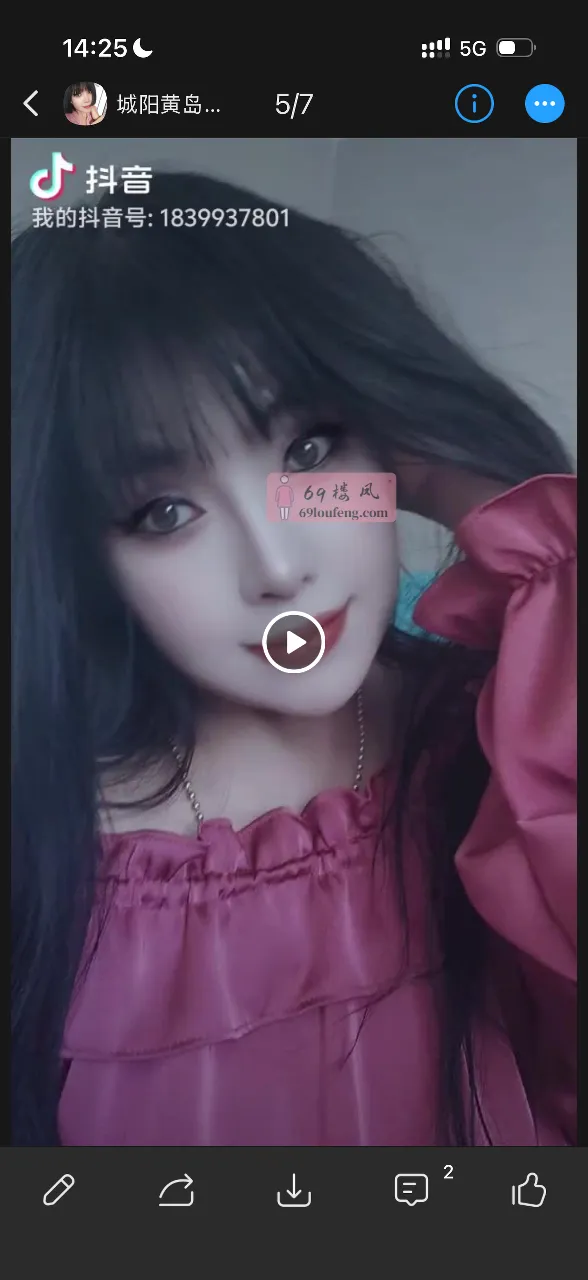Go back using the top-left arrow
Image resolution: width=588 pixels, height=1280 pixels.
click(31, 103)
